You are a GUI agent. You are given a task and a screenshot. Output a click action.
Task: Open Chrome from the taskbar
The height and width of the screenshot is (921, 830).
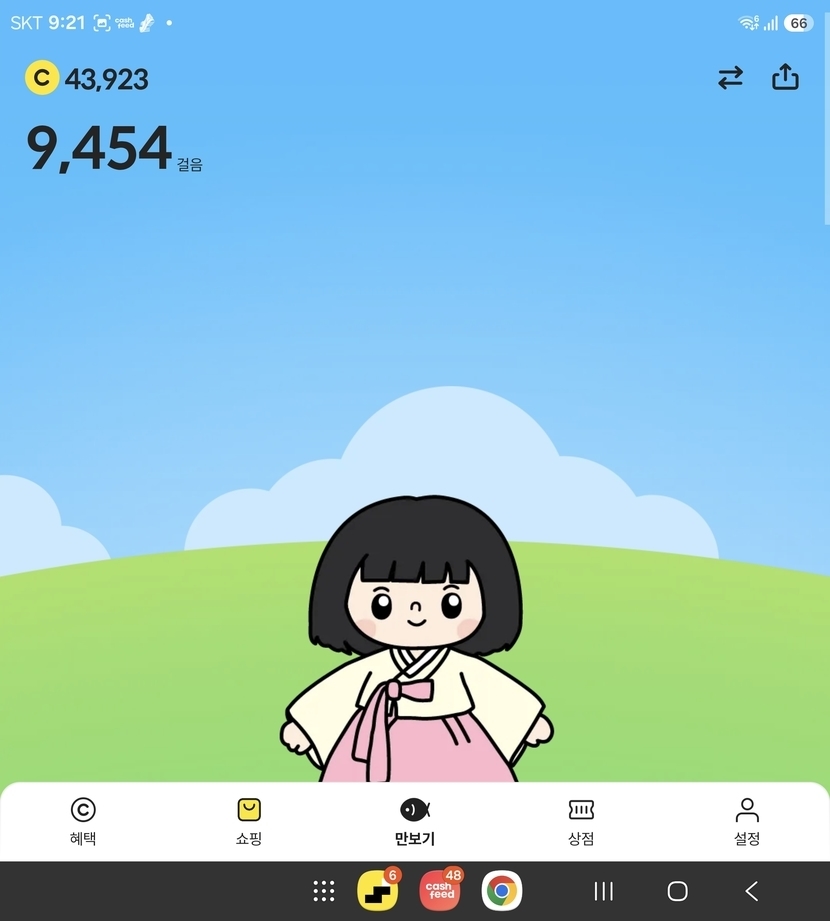tap(502, 890)
